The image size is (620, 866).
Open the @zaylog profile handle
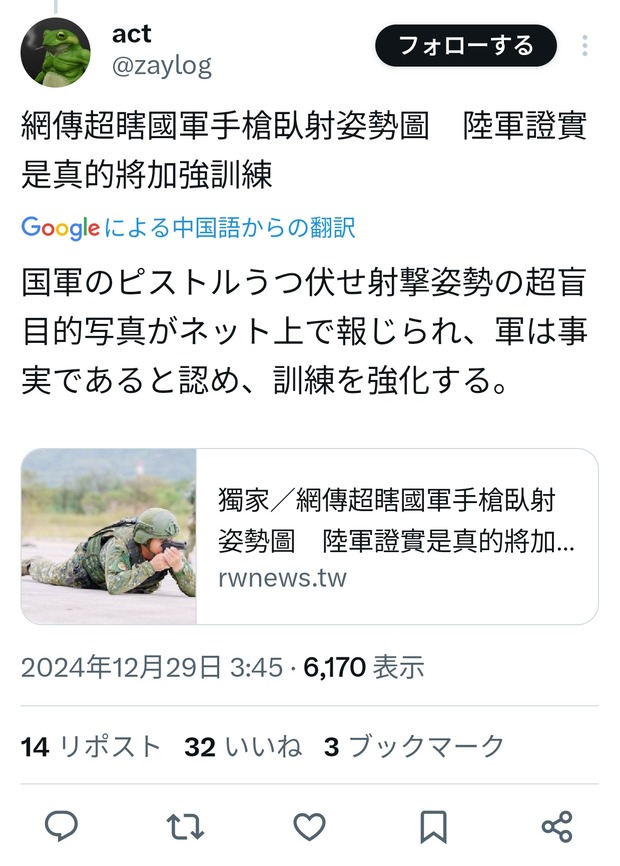click(162, 67)
